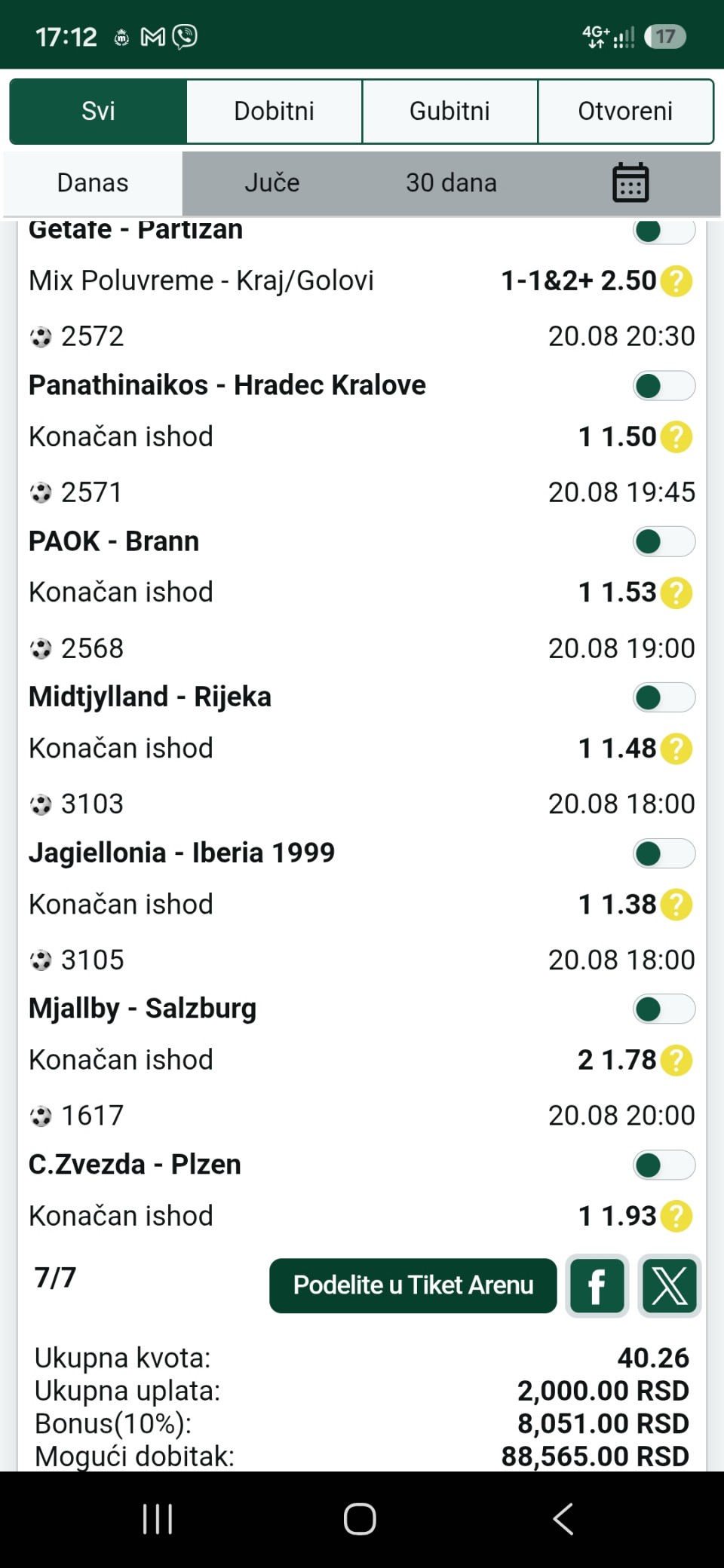The height and width of the screenshot is (1568, 724).
Task: Open the help icon next to odds 1.53
Action: 676,593
